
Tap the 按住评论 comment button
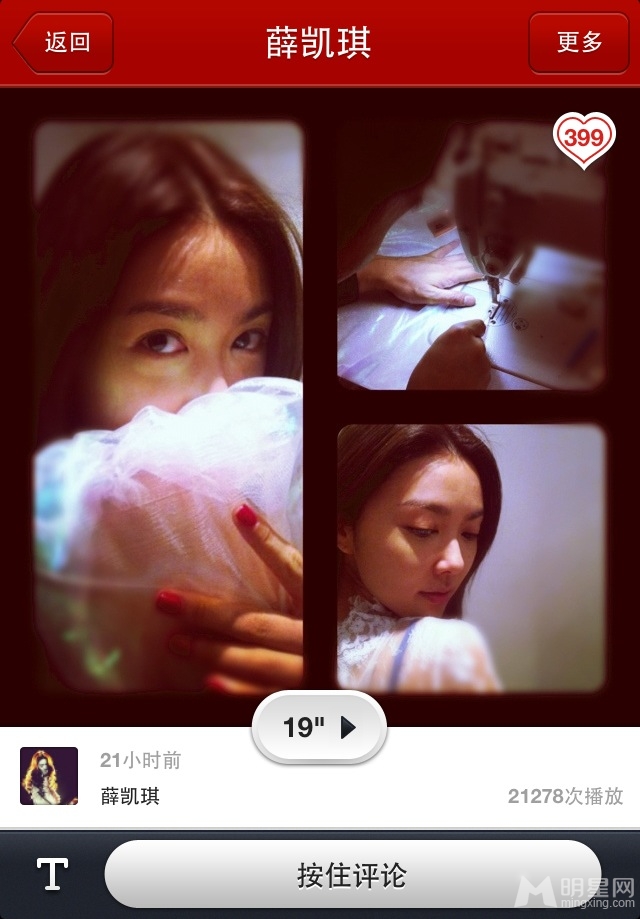pyautogui.click(x=352, y=875)
